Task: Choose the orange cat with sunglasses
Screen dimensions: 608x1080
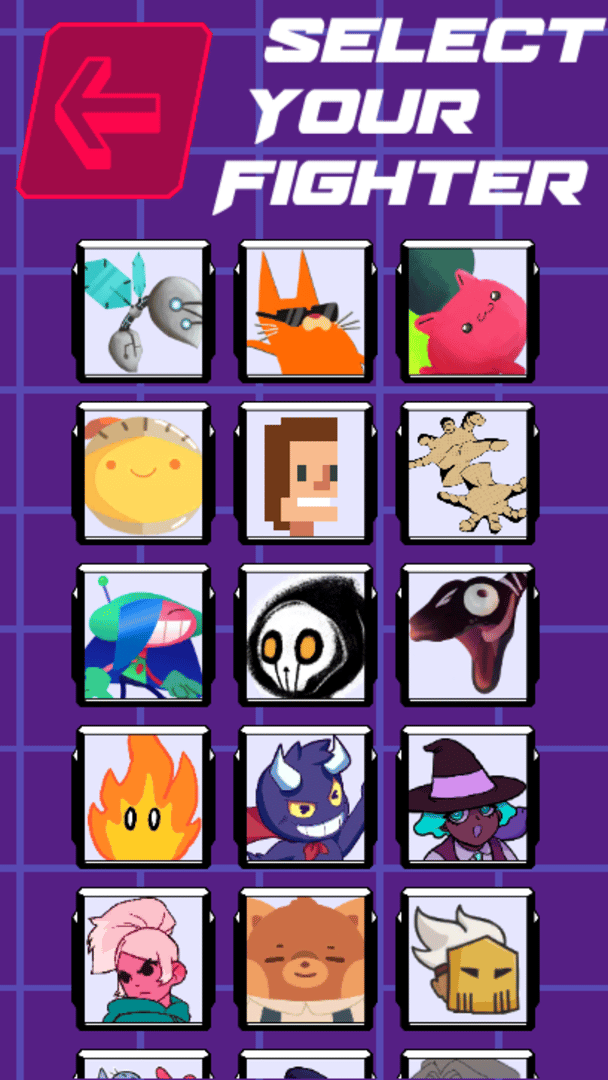Action: click(305, 311)
